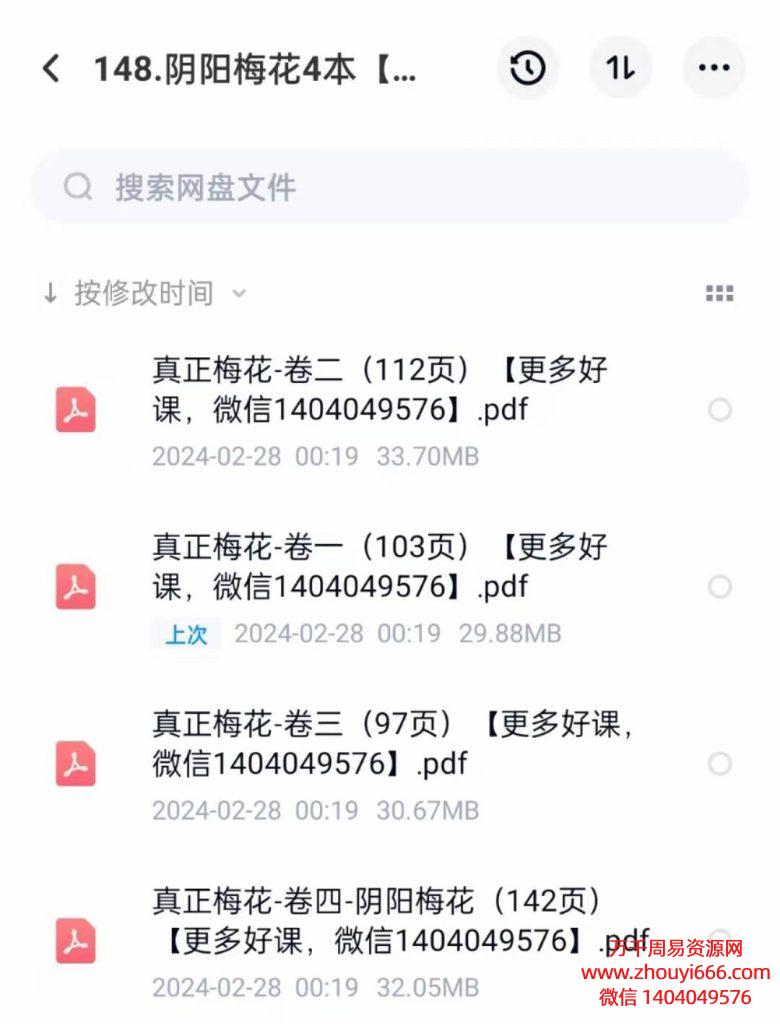Image resolution: width=780 pixels, height=1024 pixels.
Task: Switch to grid view layout
Action: coord(719,293)
